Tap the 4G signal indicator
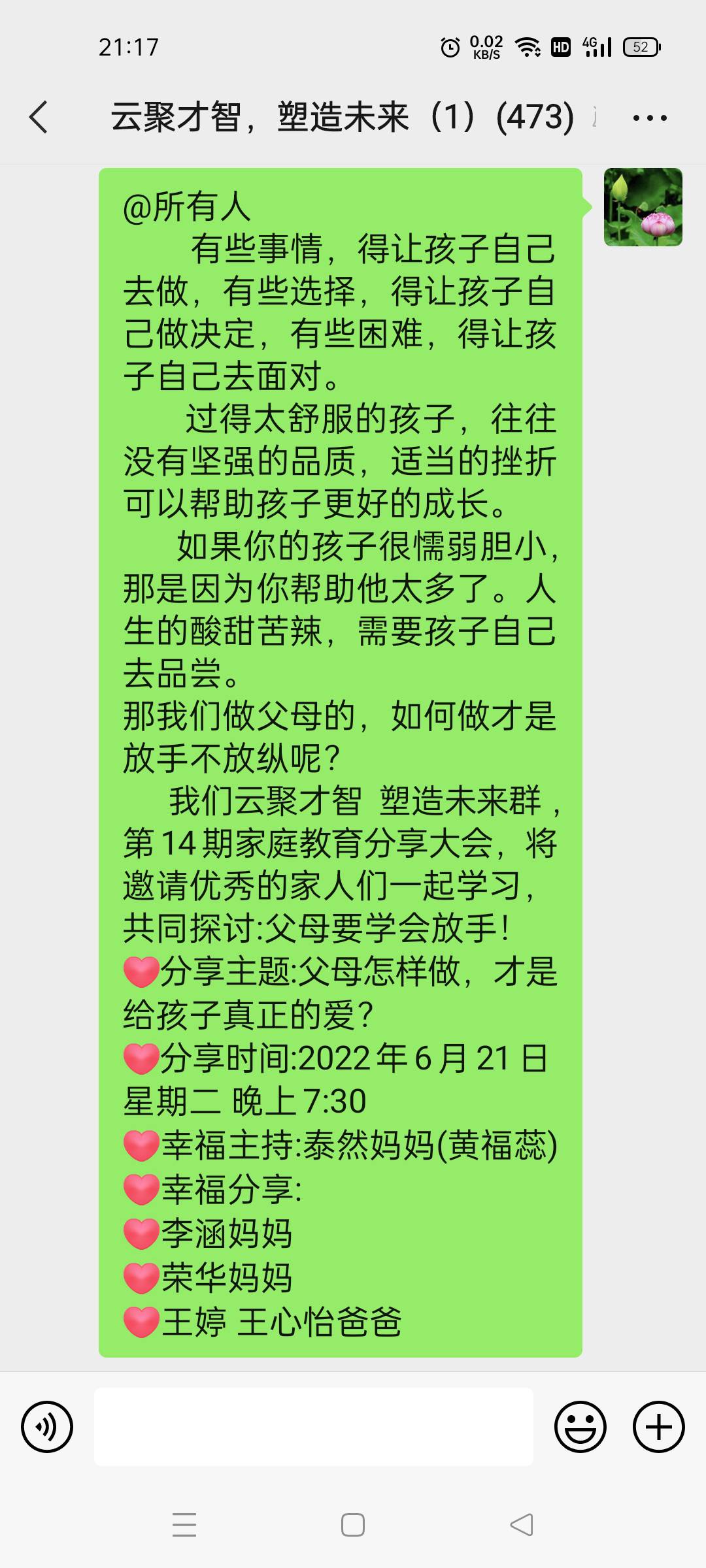 (x=596, y=46)
